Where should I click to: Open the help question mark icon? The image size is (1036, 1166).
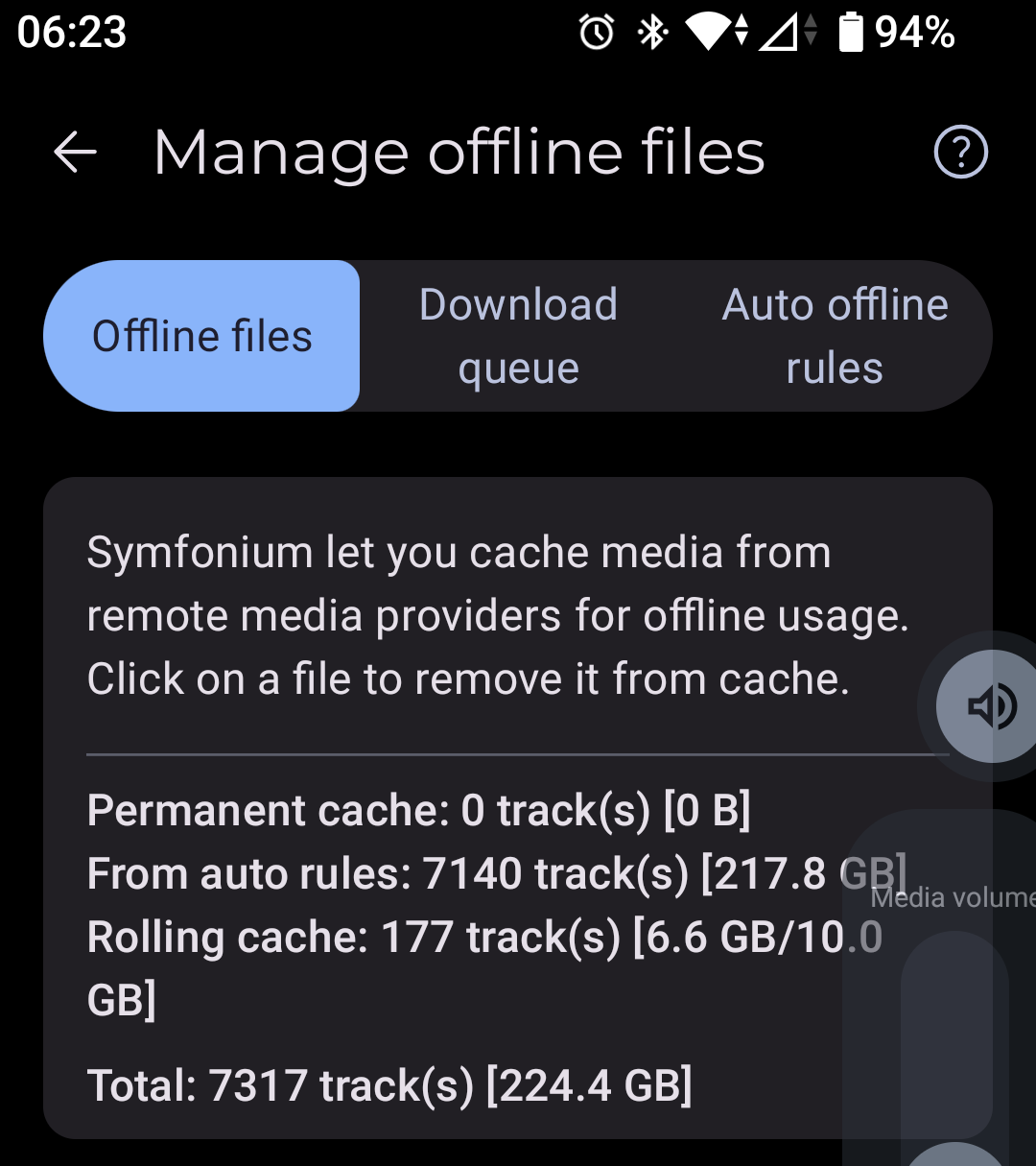click(960, 153)
